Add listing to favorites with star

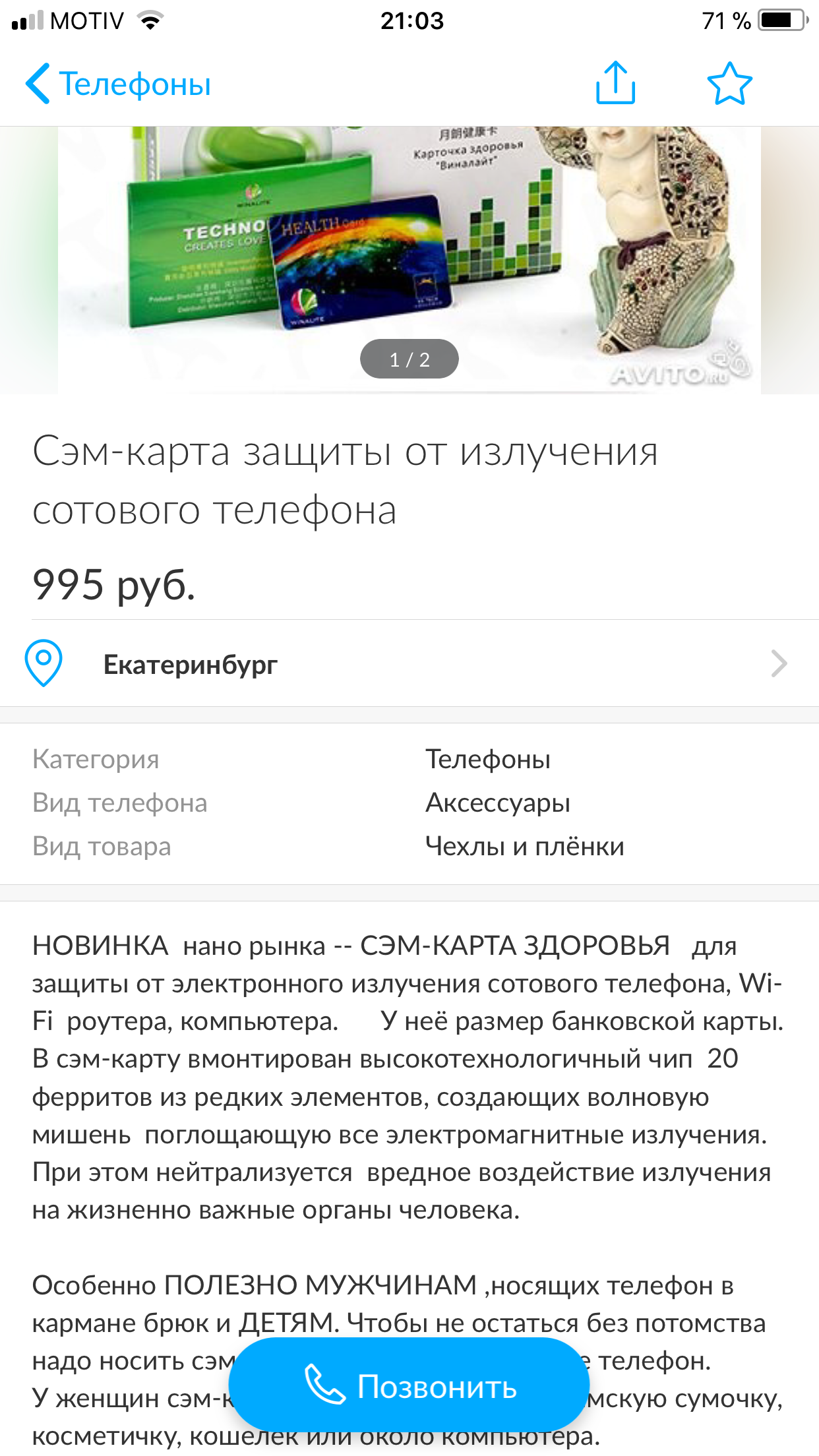point(729,84)
